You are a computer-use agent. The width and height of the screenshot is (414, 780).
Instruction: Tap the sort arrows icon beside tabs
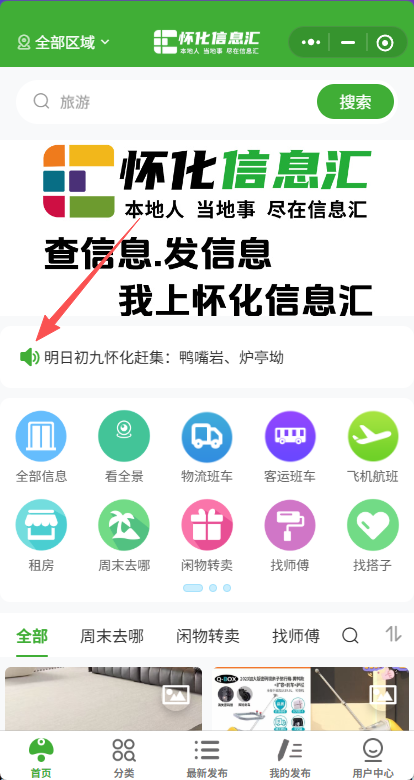[x=393, y=634]
